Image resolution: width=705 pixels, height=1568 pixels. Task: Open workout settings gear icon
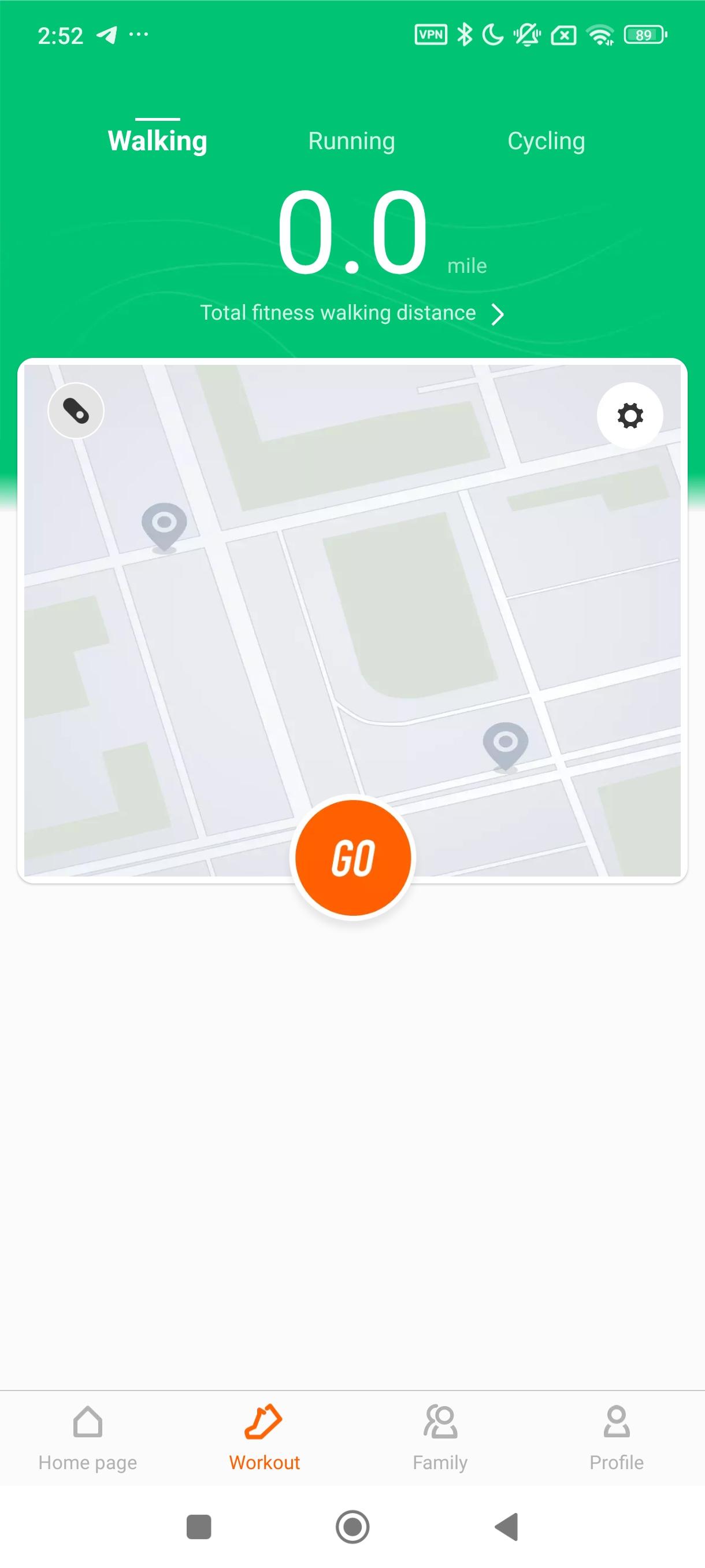click(x=629, y=416)
